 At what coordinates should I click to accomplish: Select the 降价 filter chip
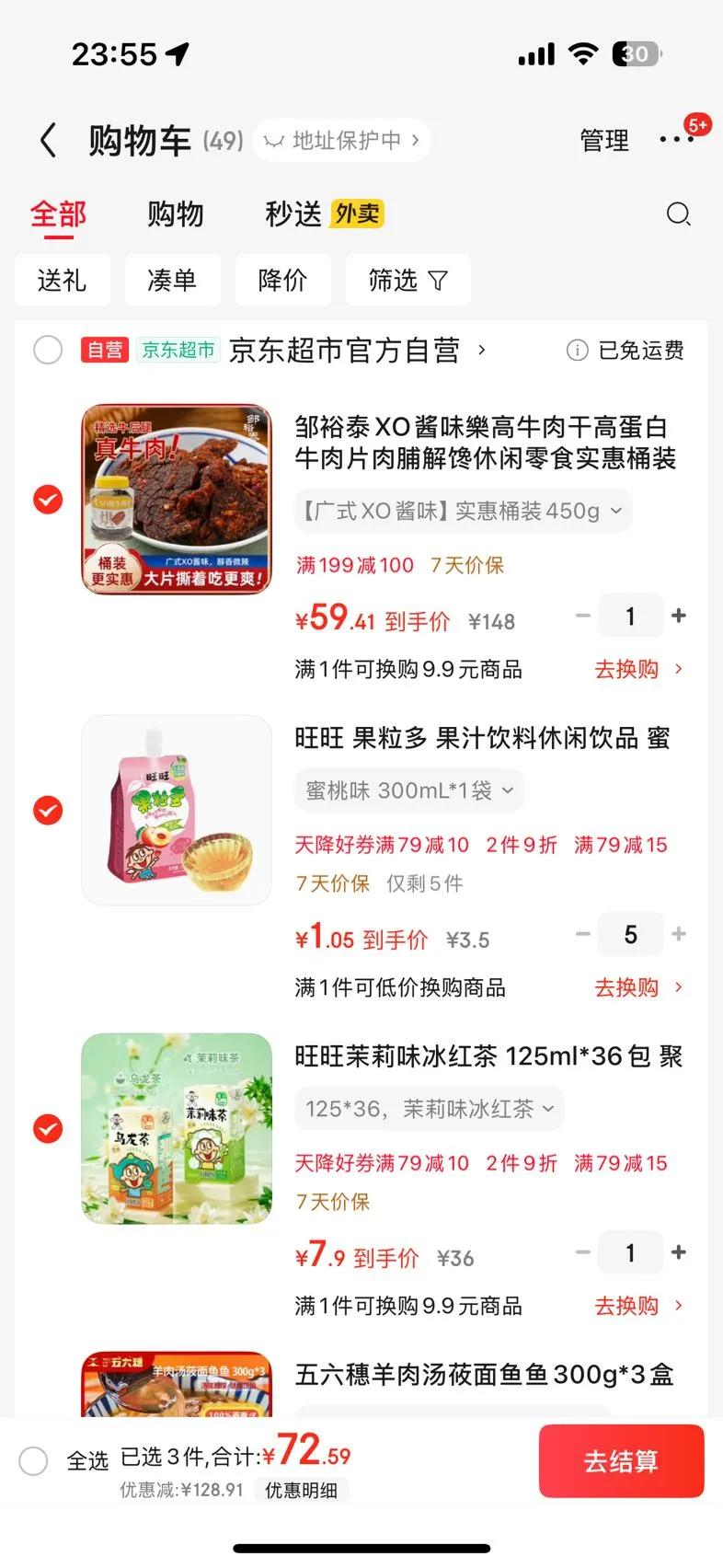pos(282,280)
